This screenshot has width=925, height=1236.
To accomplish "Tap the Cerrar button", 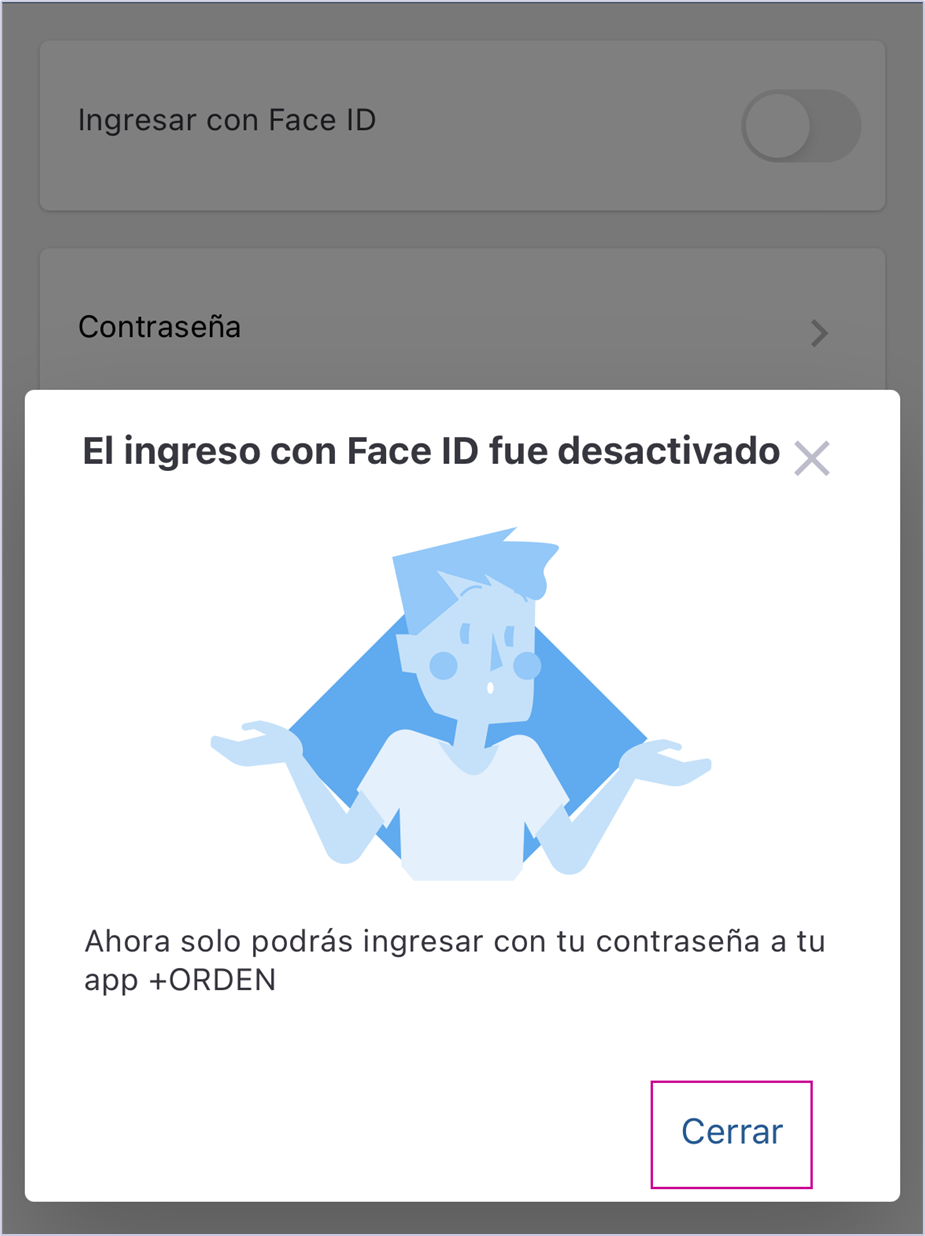I will click(732, 1133).
